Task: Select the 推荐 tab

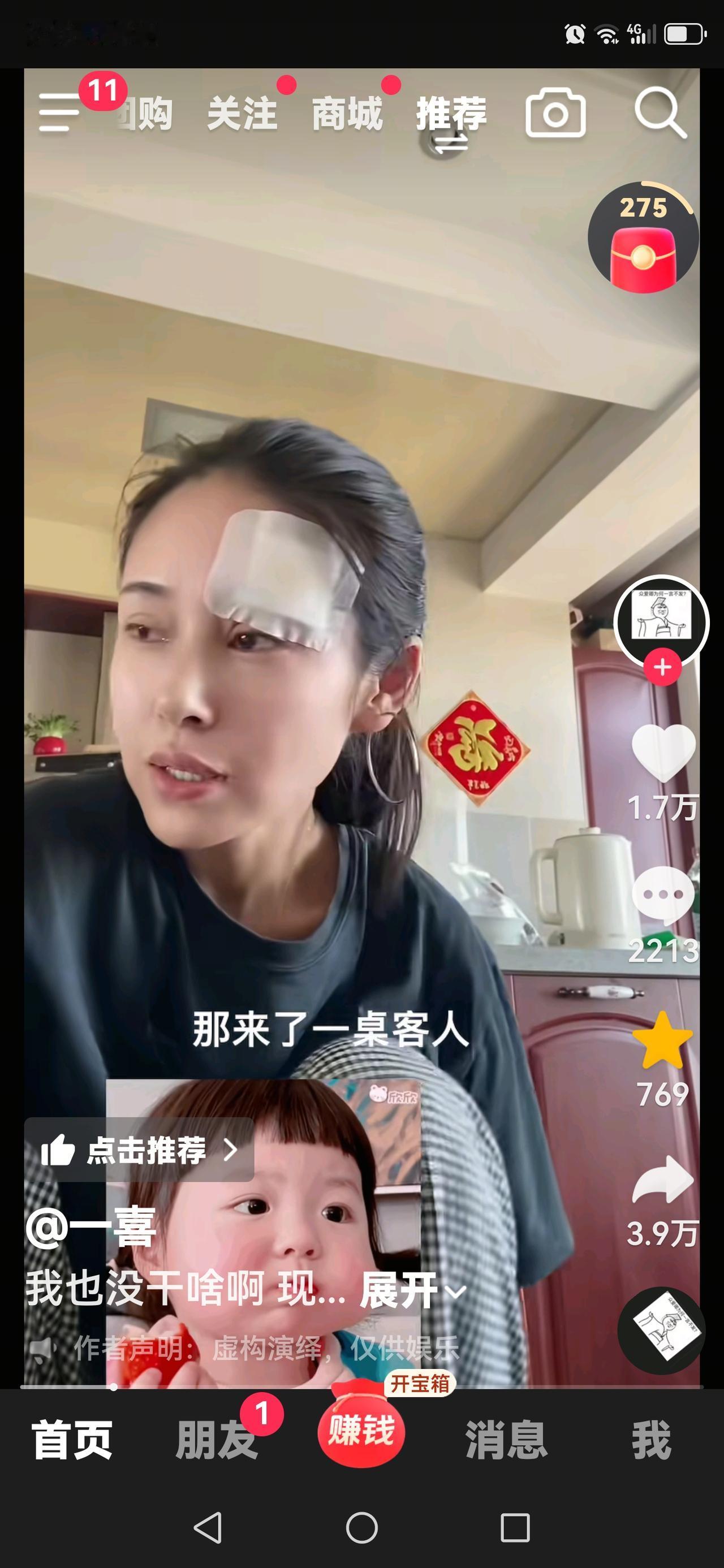Action: tap(451, 114)
